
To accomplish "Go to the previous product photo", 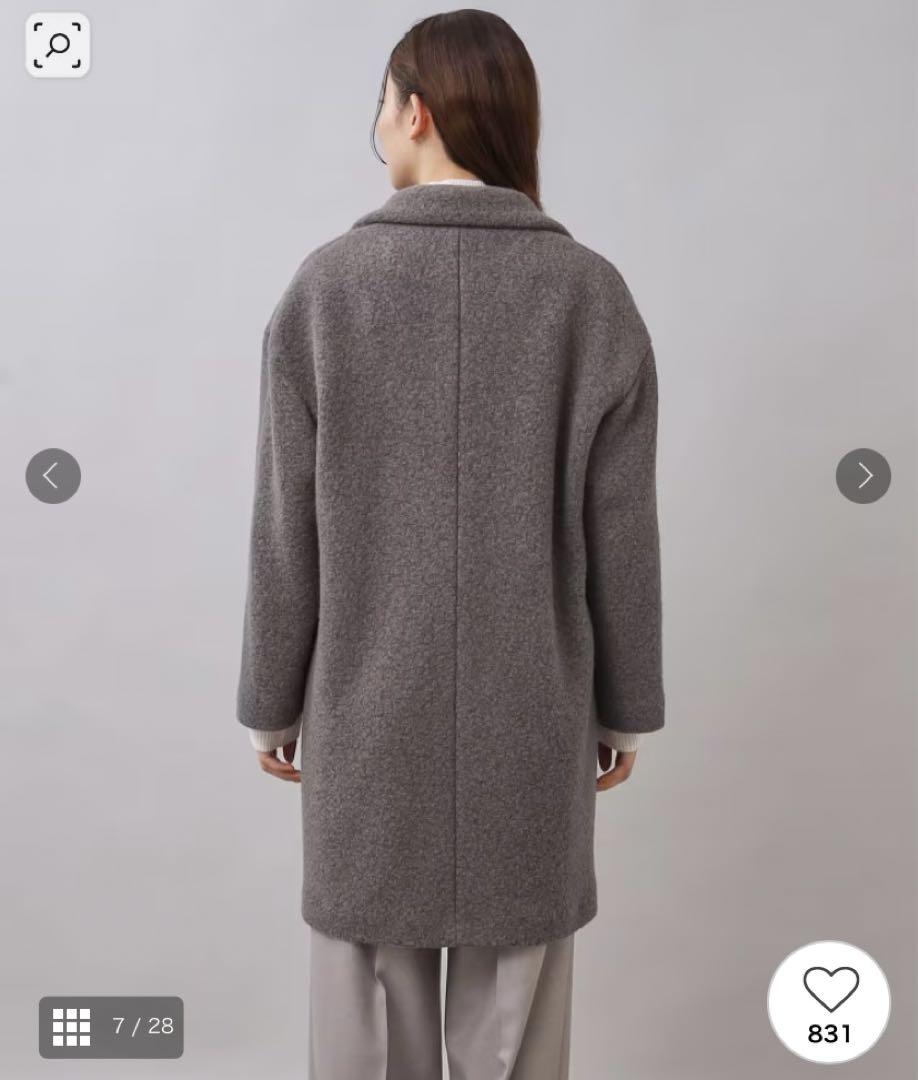I will (53, 476).
